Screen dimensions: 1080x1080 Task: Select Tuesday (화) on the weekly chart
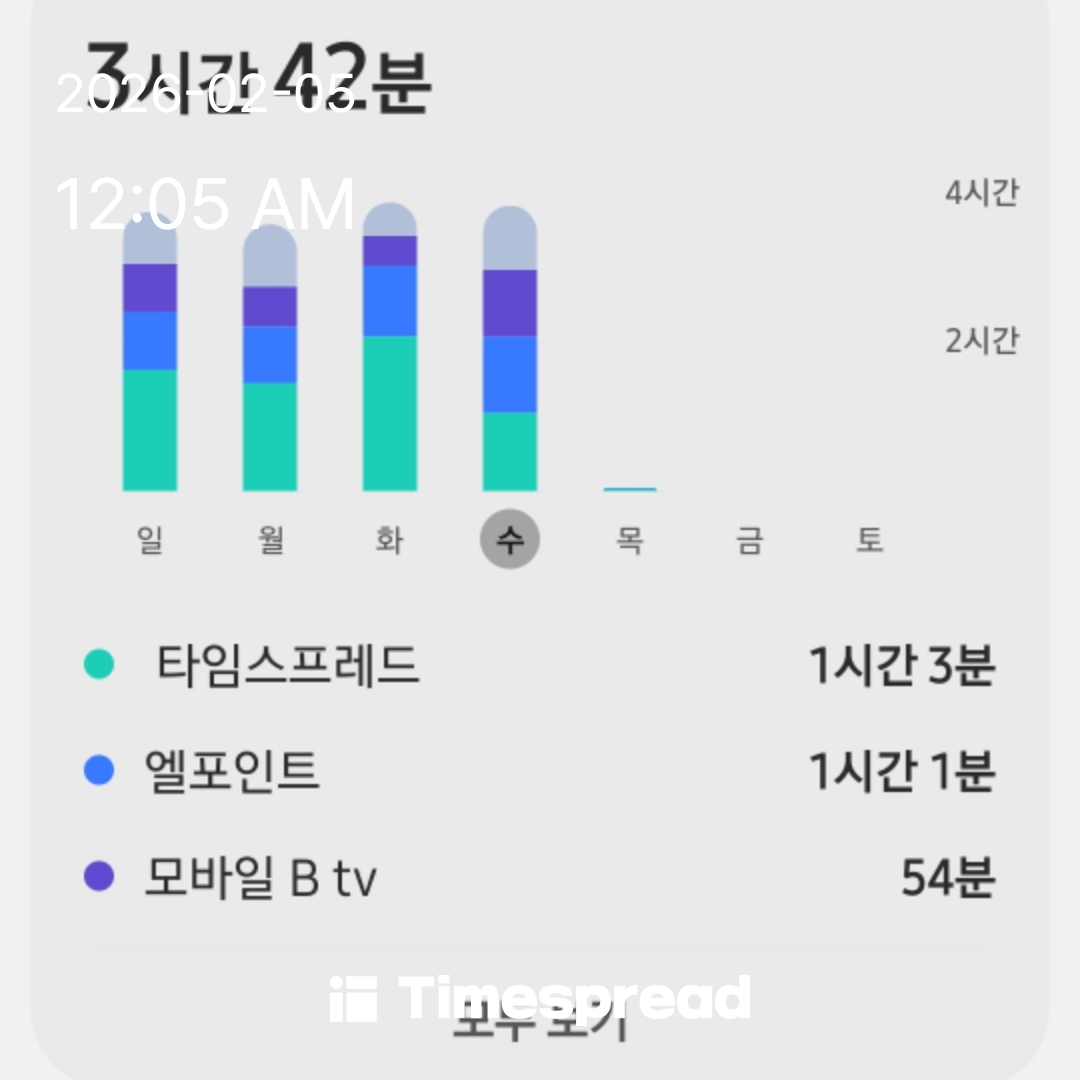tap(390, 540)
